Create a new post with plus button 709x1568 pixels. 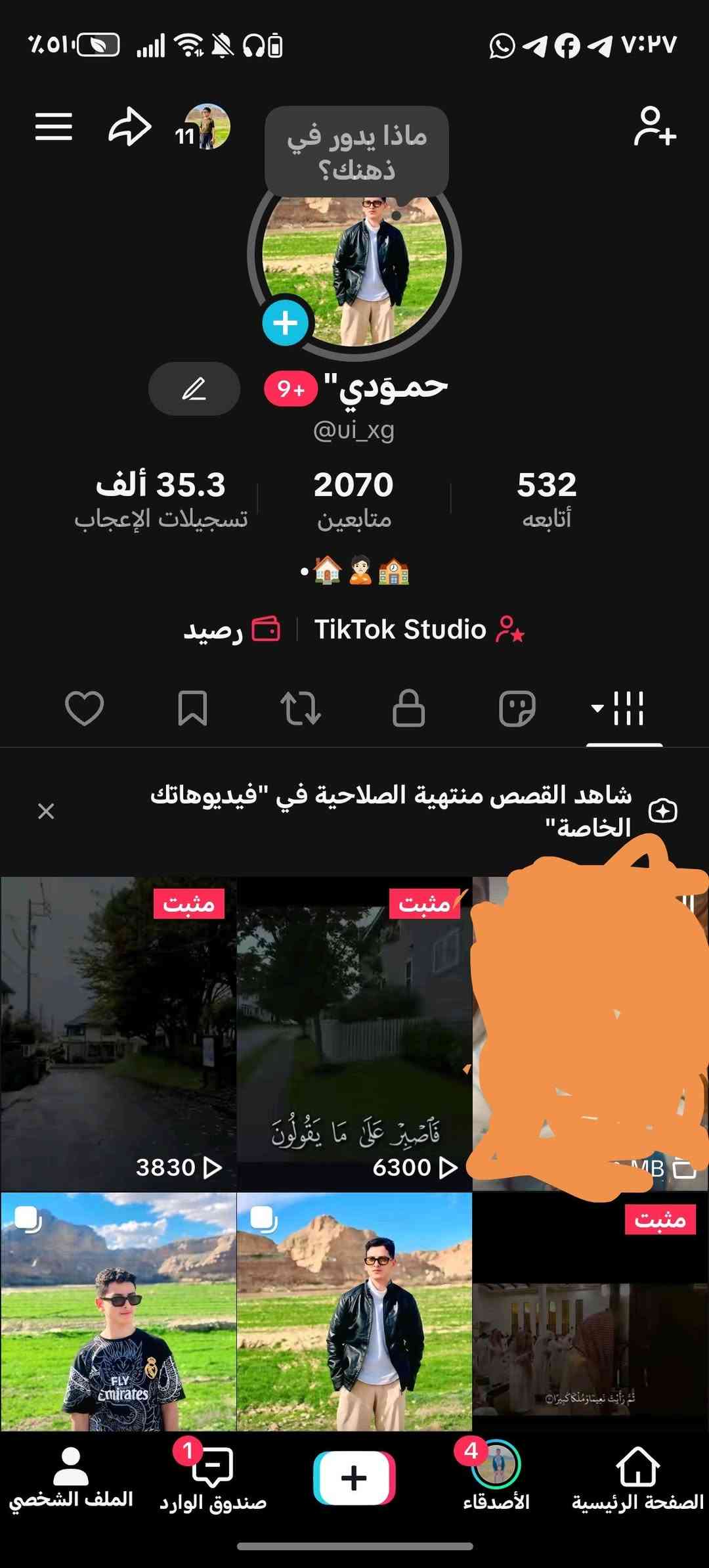(354, 1478)
